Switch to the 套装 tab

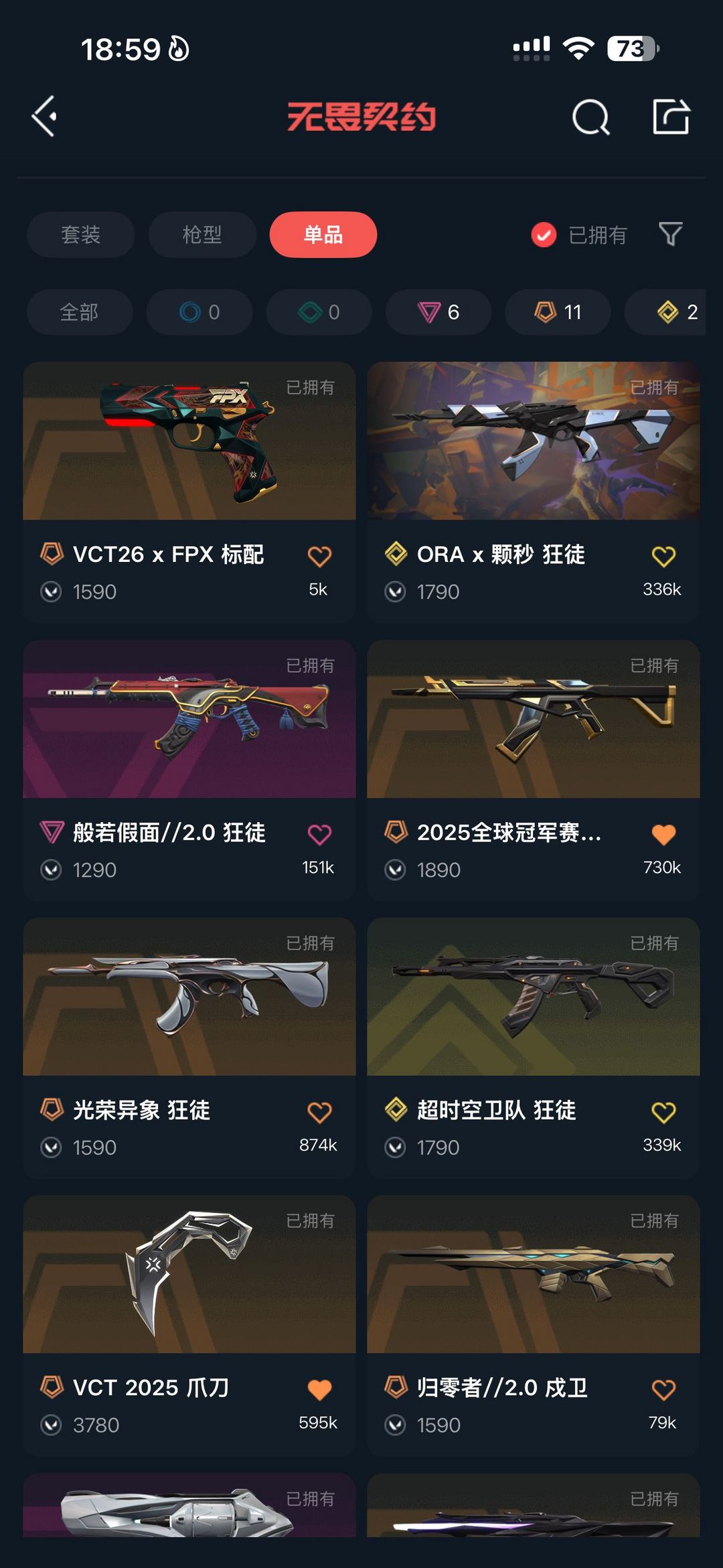point(80,234)
